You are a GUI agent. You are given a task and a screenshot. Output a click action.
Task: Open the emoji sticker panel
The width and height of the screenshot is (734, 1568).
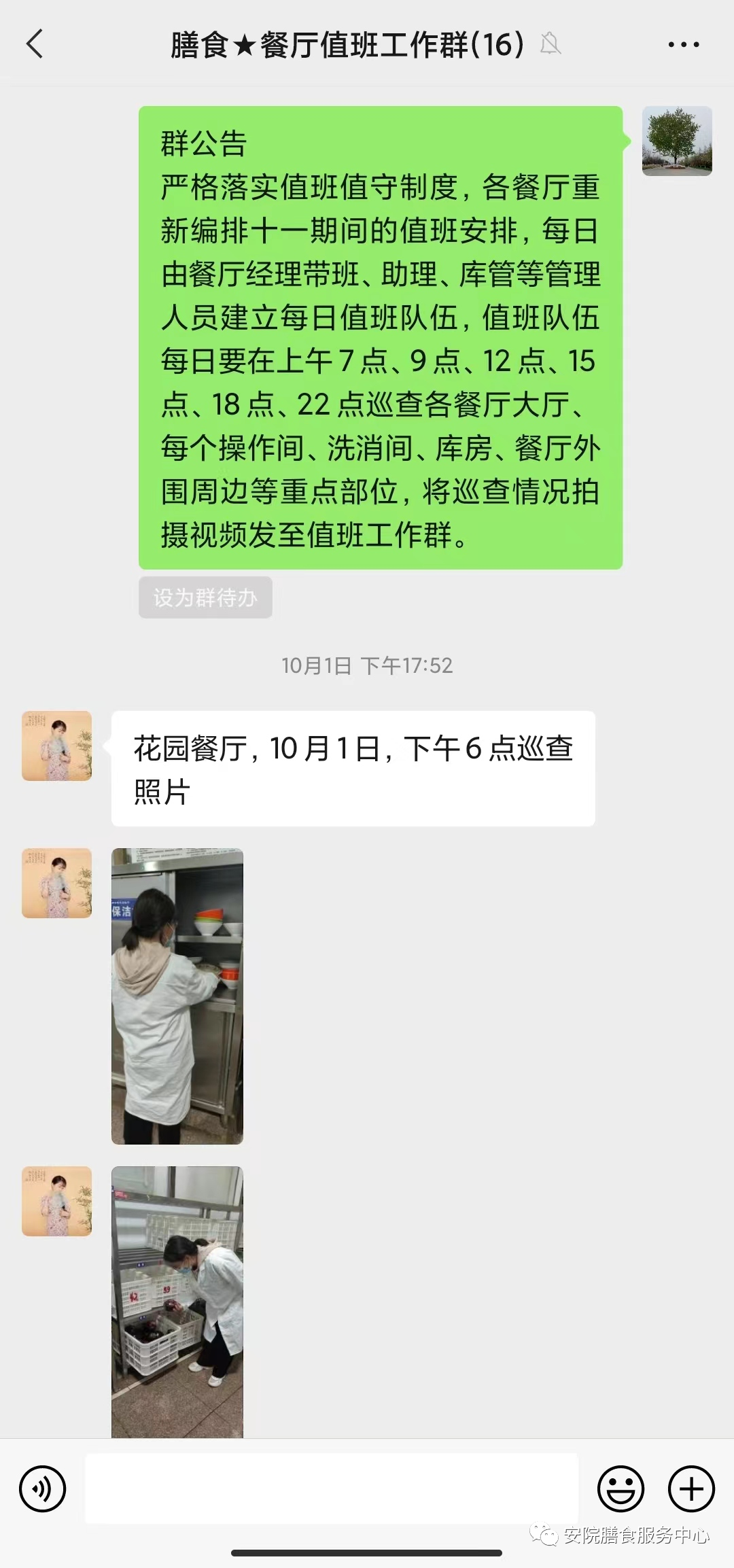(621, 1488)
